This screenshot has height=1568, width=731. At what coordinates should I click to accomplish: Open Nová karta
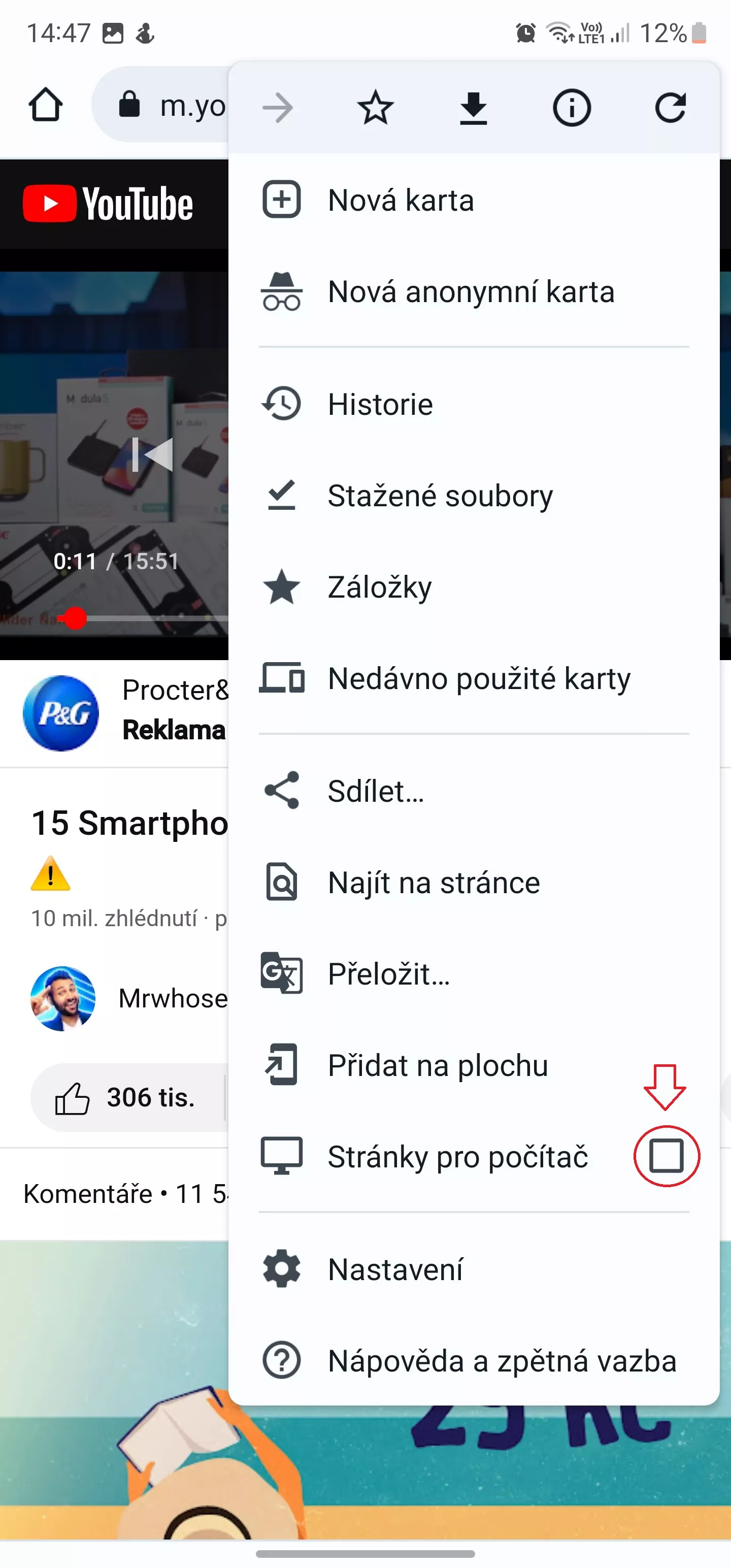point(474,200)
